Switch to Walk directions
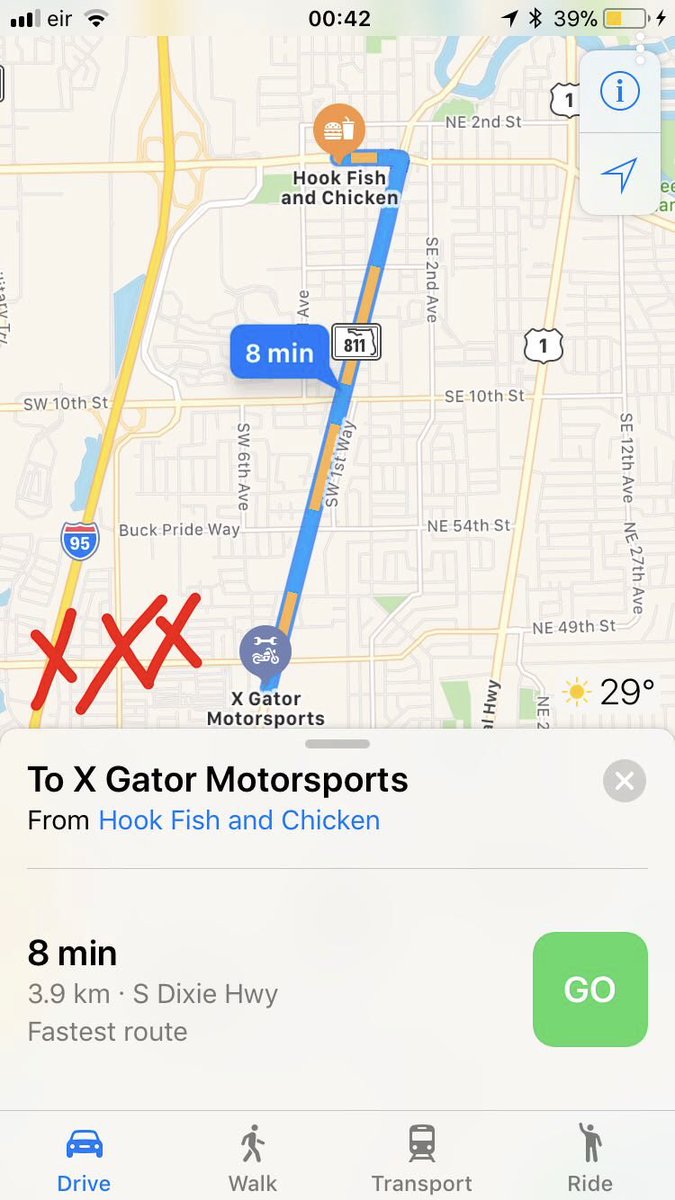The width and height of the screenshot is (675, 1200). pyautogui.click(x=253, y=1158)
